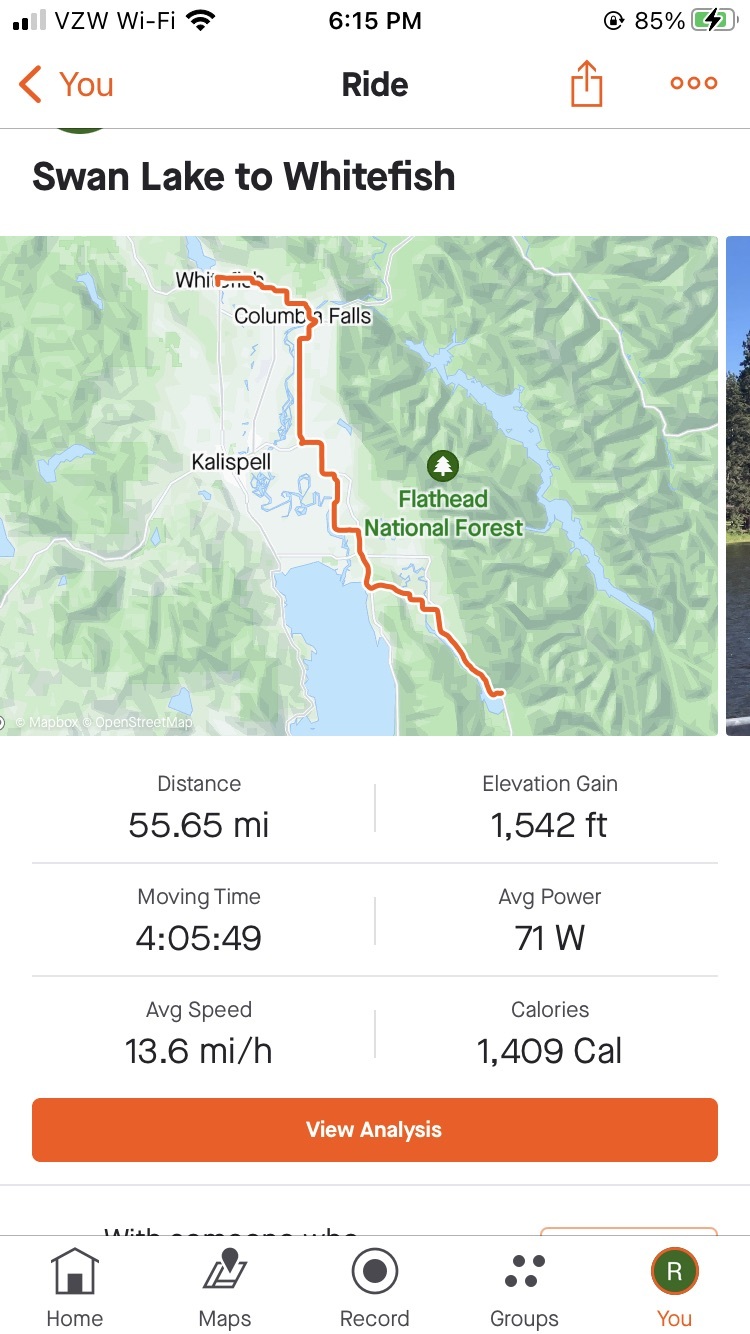Share this ride activity
The height and width of the screenshot is (1334, 750).
coord(587,84)
